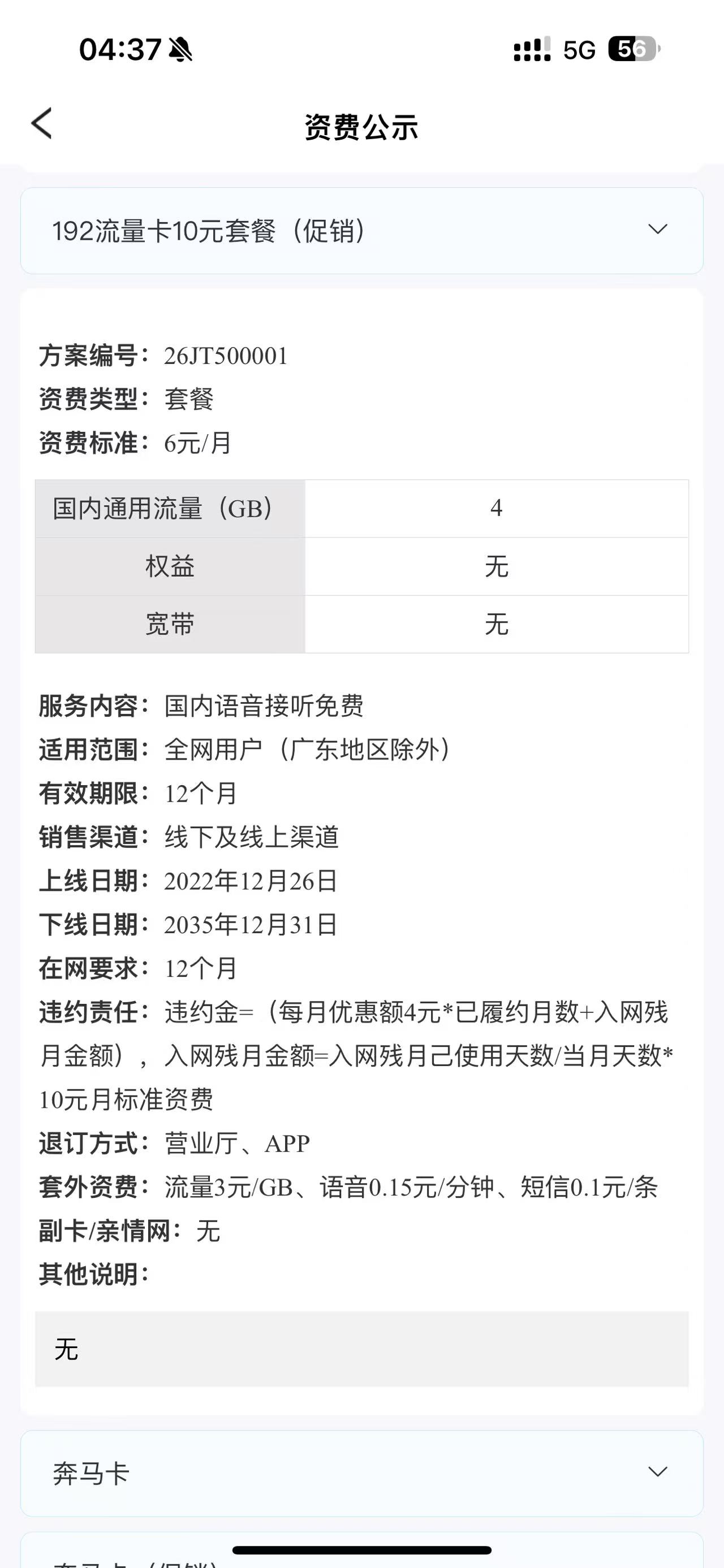The image size is (724, 1568).
Task: Tap the 资费公示 page title
Action: (x=361, y=125)
